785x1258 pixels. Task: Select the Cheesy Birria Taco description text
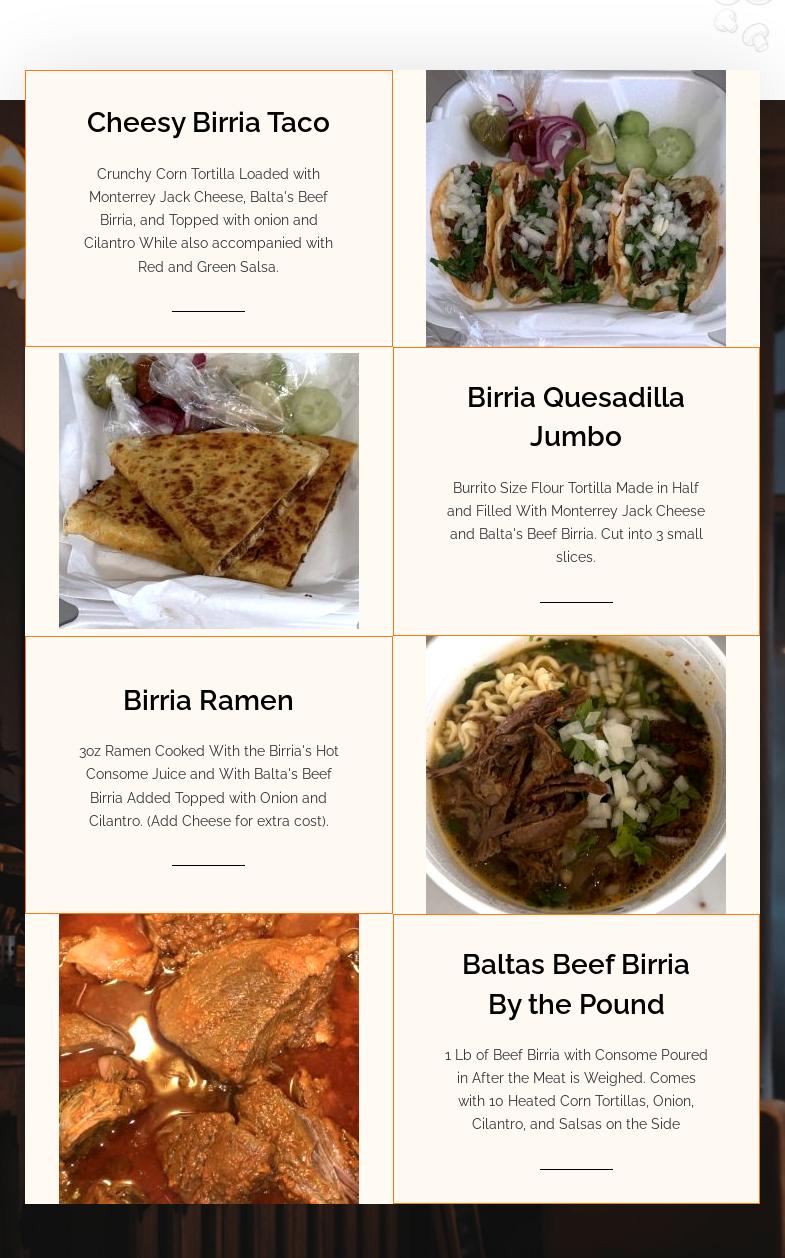pos(208,220)
